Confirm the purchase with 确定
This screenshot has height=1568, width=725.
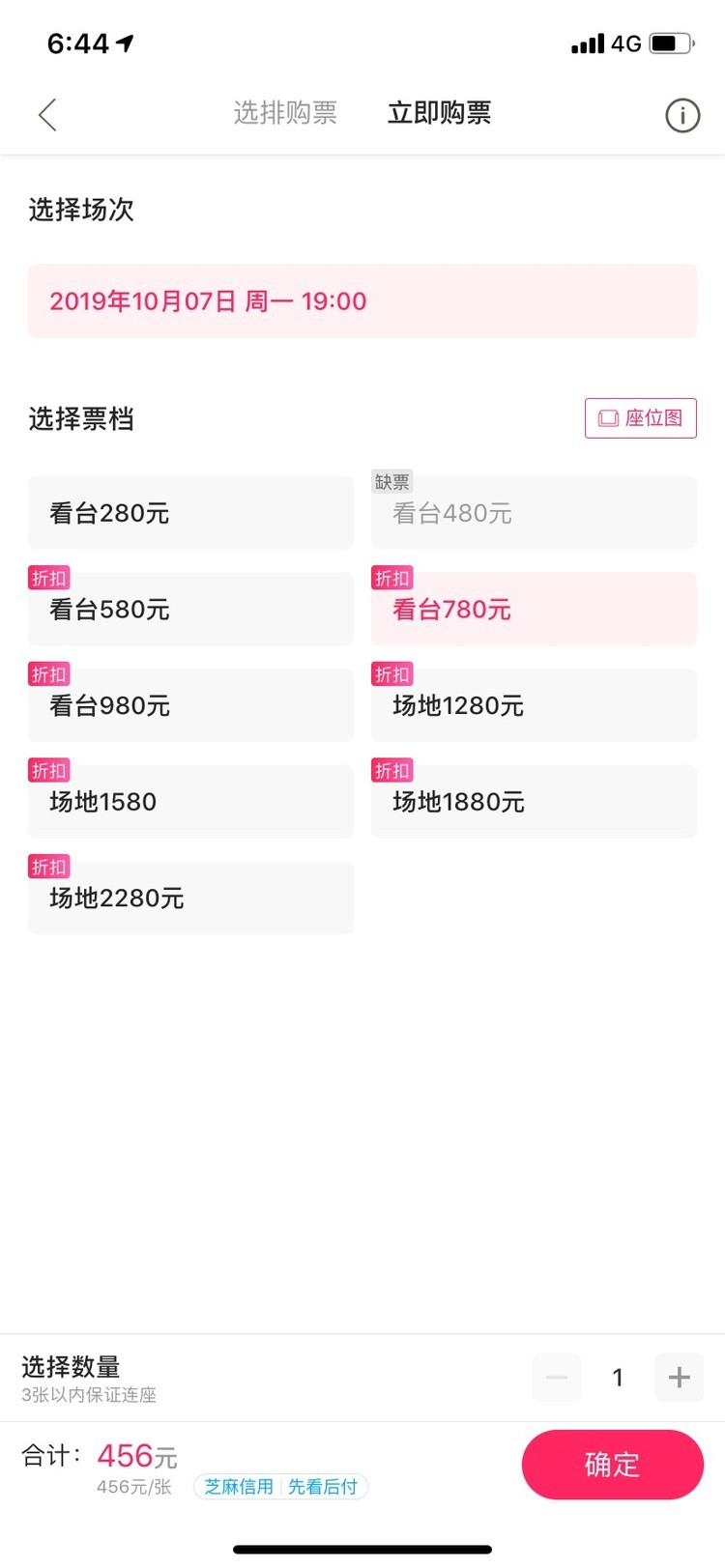click(612, 1465)
